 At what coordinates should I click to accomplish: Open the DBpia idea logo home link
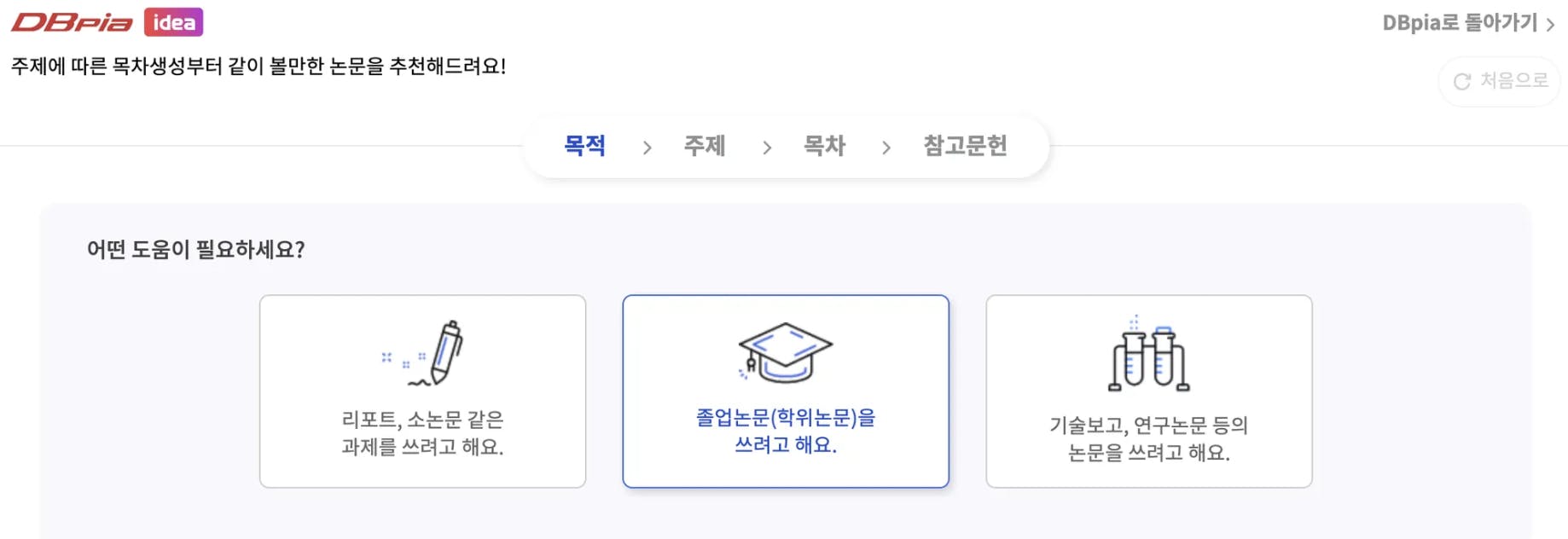[107, 22]
